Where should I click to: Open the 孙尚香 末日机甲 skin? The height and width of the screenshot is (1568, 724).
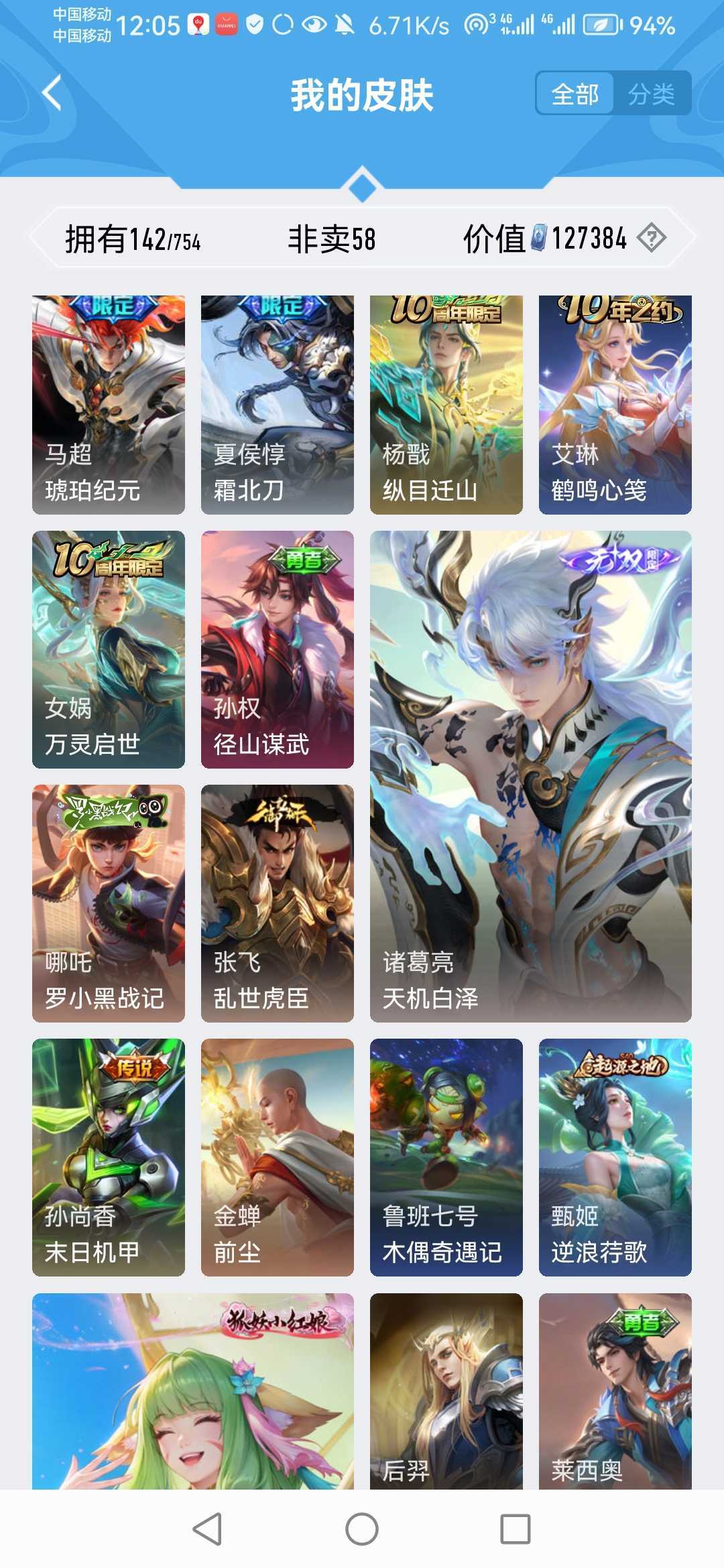109,1157
